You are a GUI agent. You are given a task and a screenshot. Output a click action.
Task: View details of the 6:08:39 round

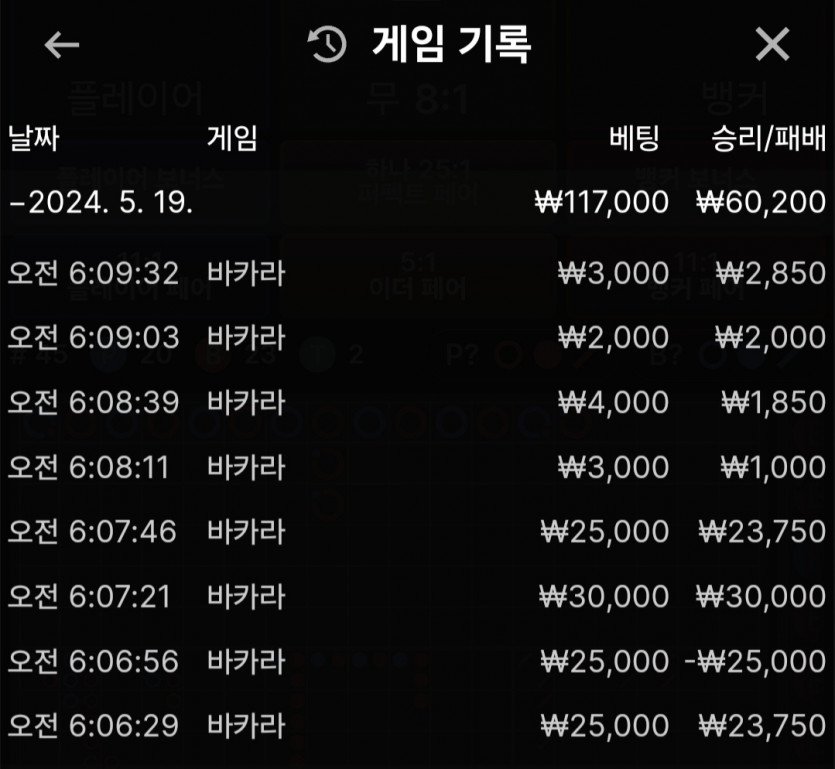point(417,402)
